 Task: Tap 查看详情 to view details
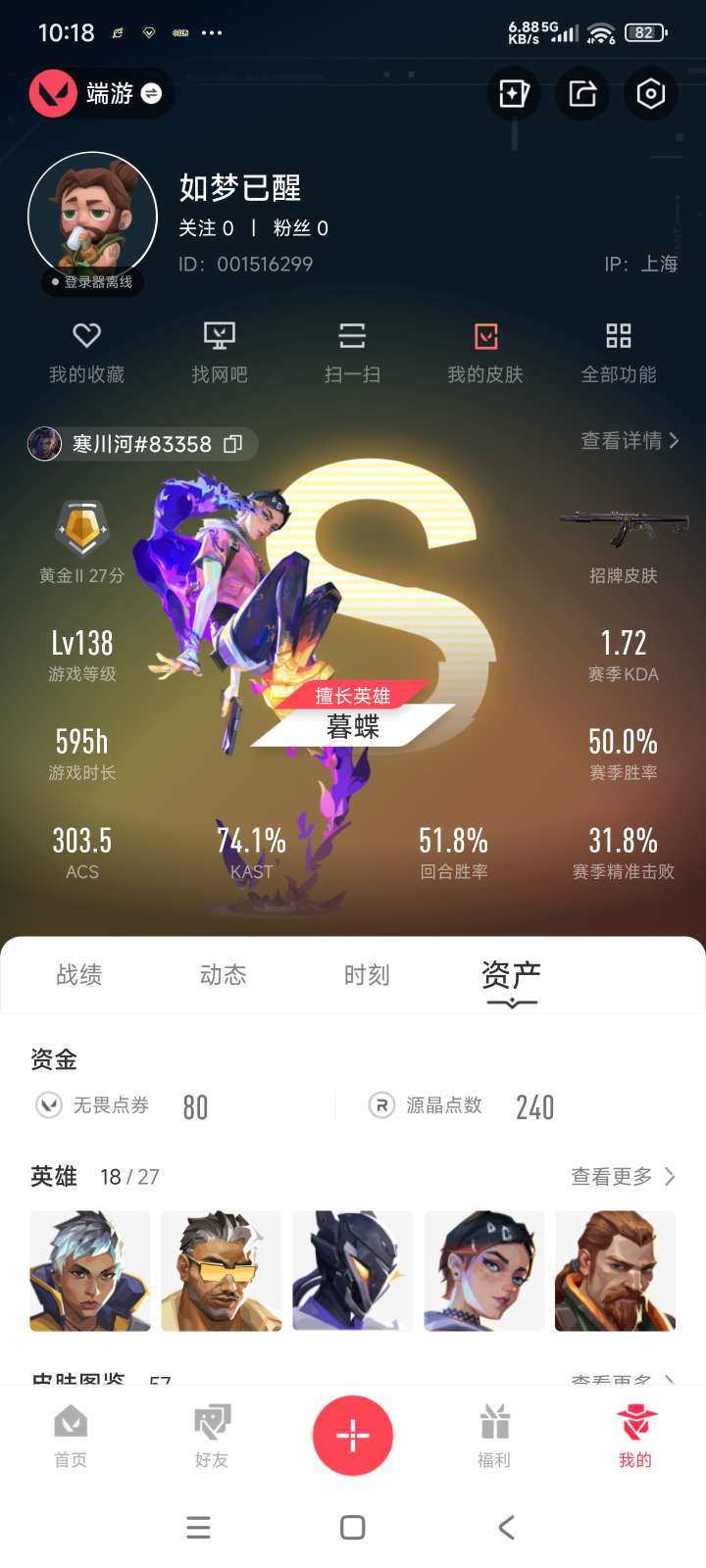pyautogui.click(x=630, y=441)
